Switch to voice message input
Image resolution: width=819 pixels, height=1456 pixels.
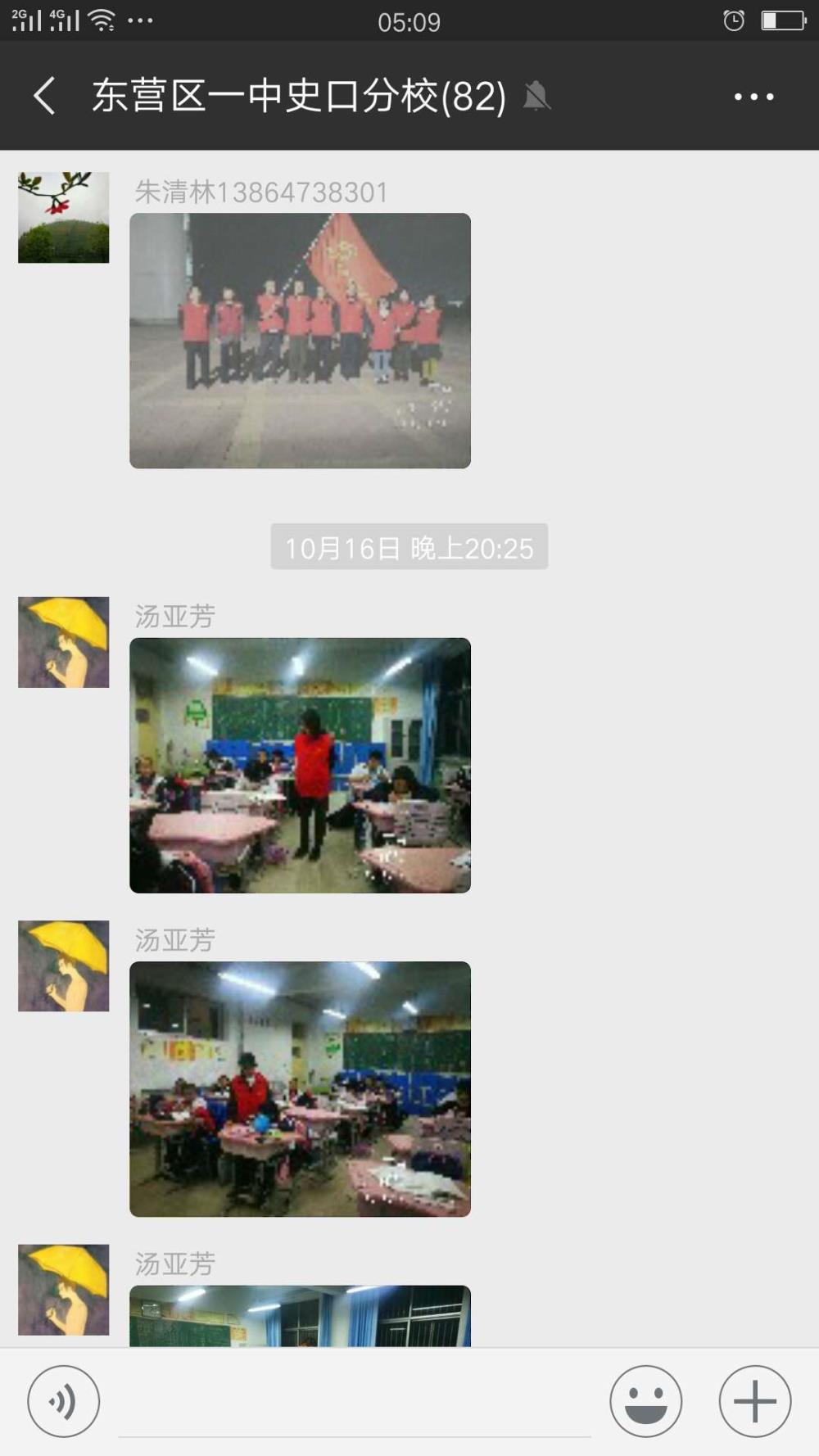(64, 1401)
